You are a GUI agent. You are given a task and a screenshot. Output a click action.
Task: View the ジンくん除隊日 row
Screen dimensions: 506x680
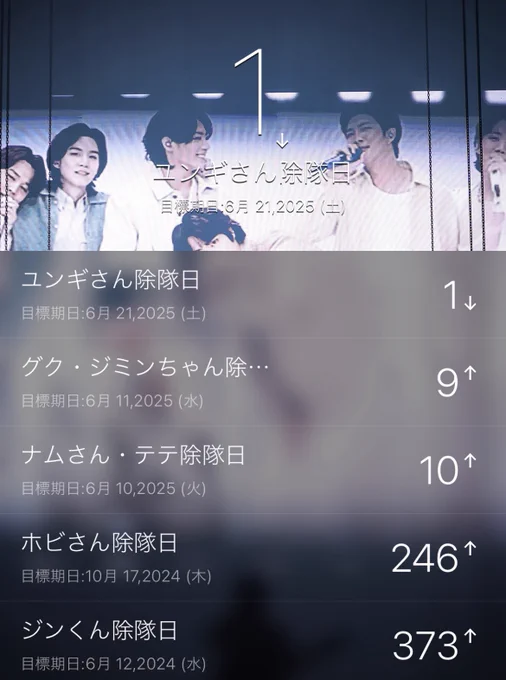click(253, 641)
